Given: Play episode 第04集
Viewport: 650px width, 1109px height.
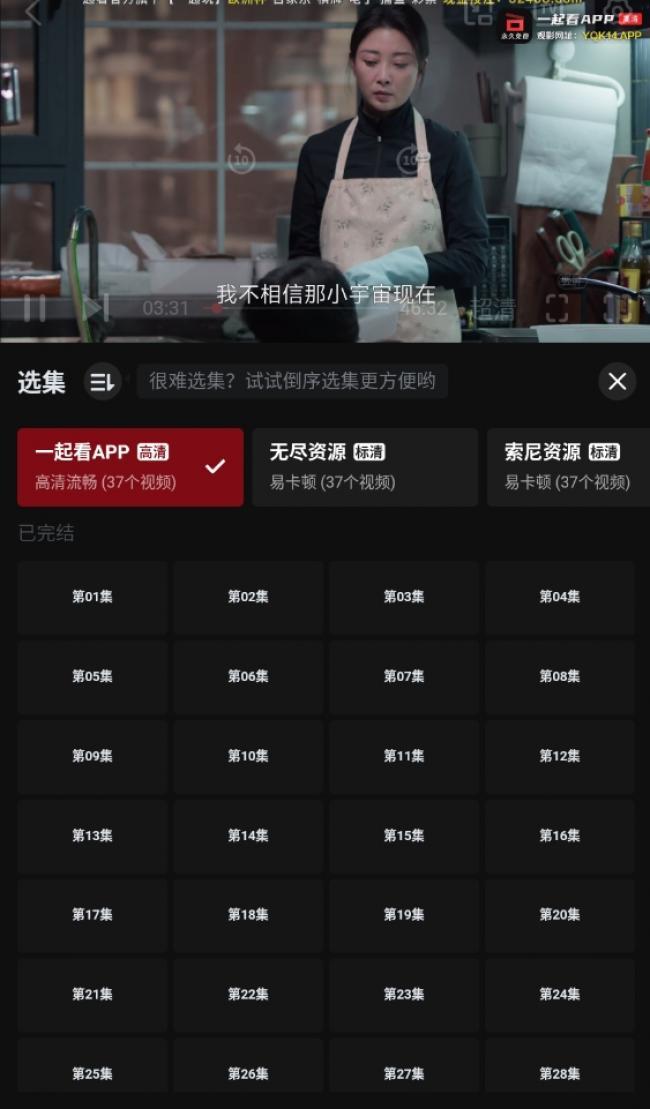Looking at the screenshot, I should [x=560, y=597].
